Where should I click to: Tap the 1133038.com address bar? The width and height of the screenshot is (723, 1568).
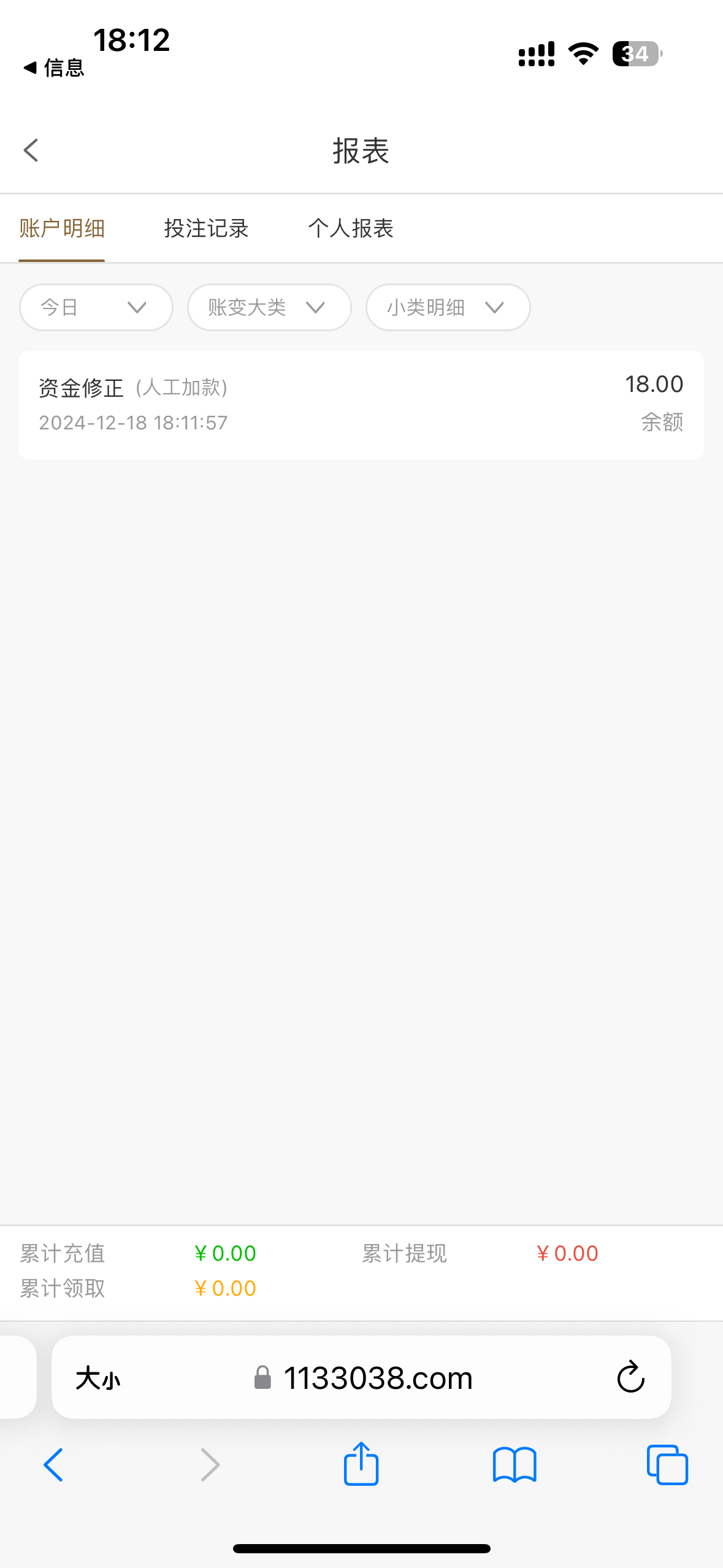click(378, 1378)
